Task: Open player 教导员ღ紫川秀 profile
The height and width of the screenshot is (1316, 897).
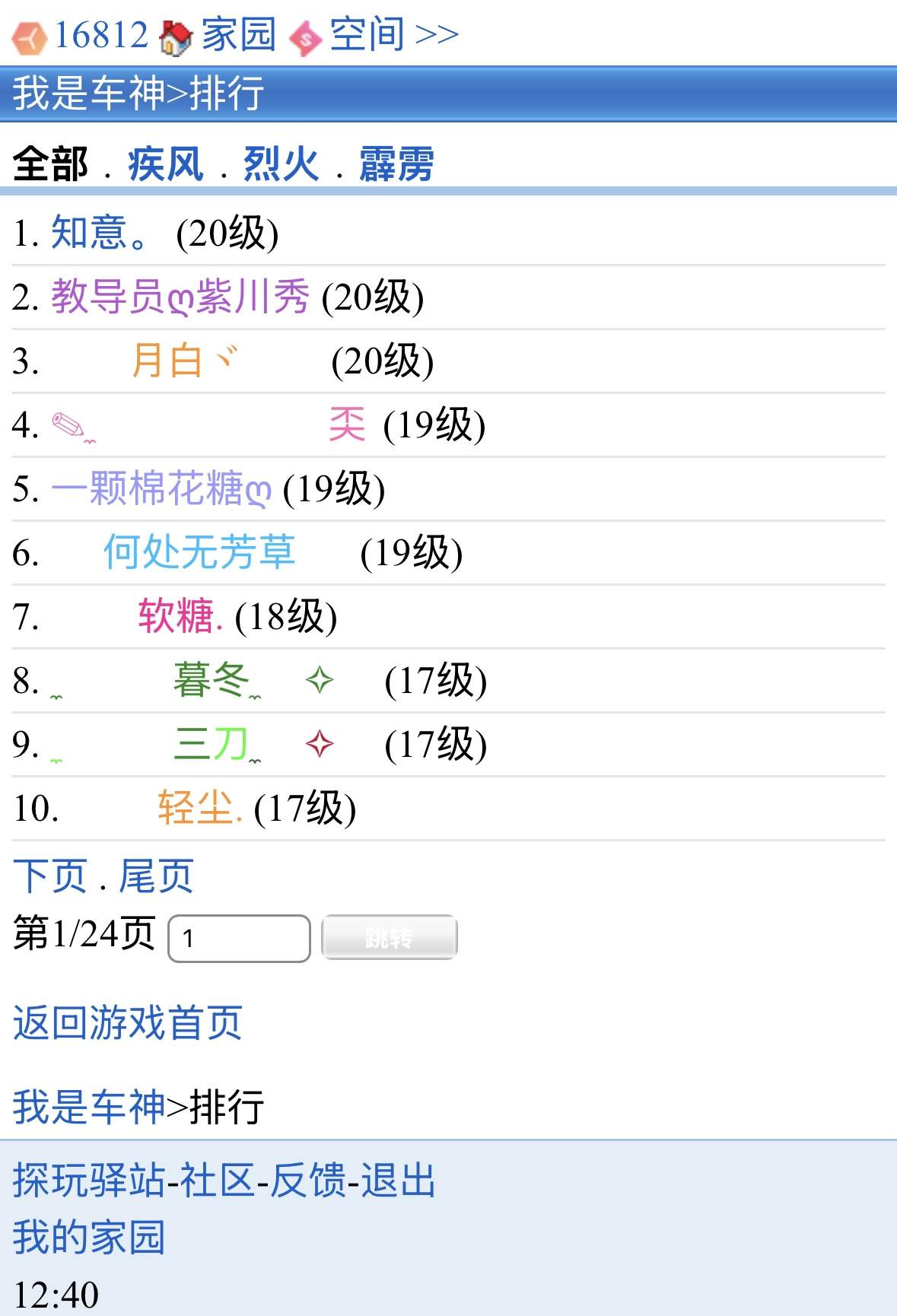Action: 180,297
